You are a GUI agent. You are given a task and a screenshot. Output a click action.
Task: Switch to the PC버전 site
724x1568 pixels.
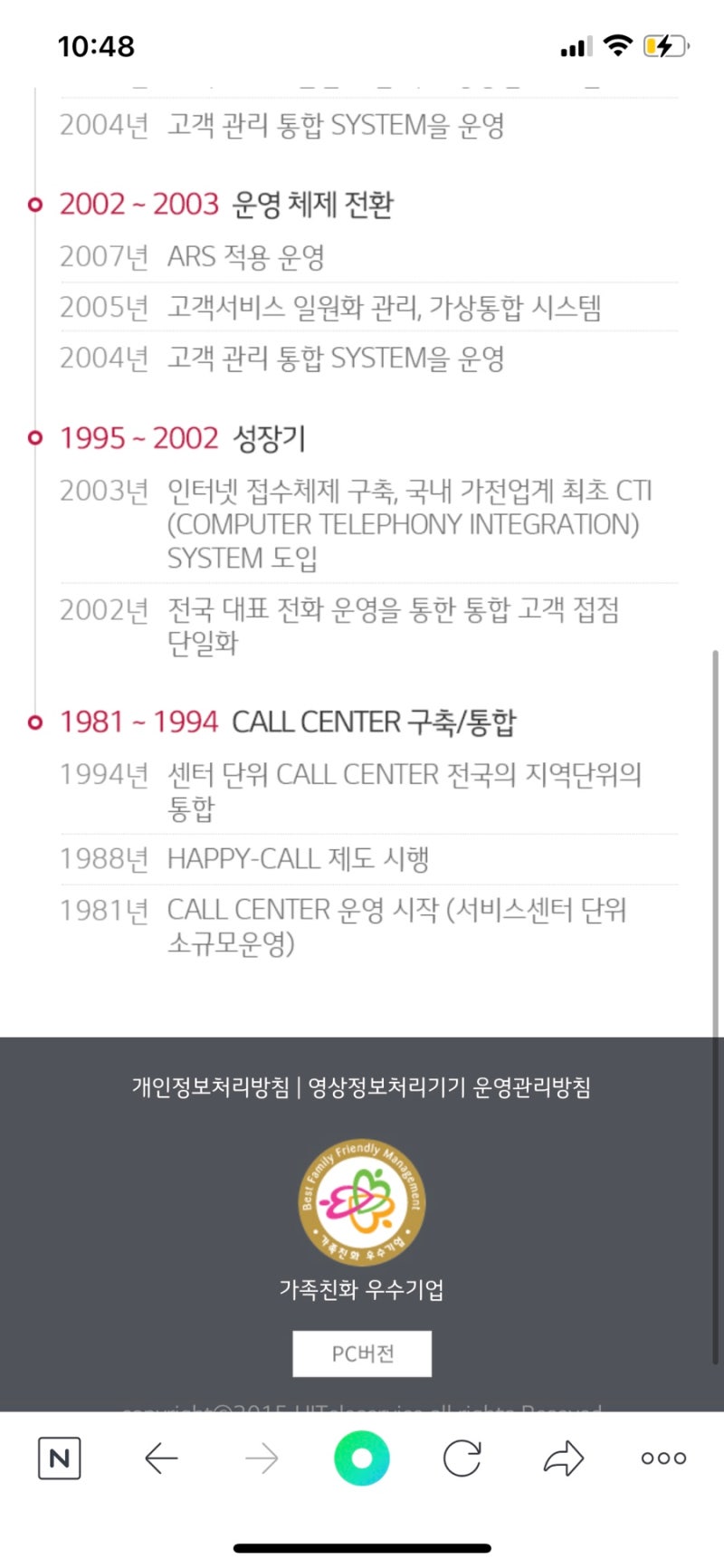coord(362,1353)
